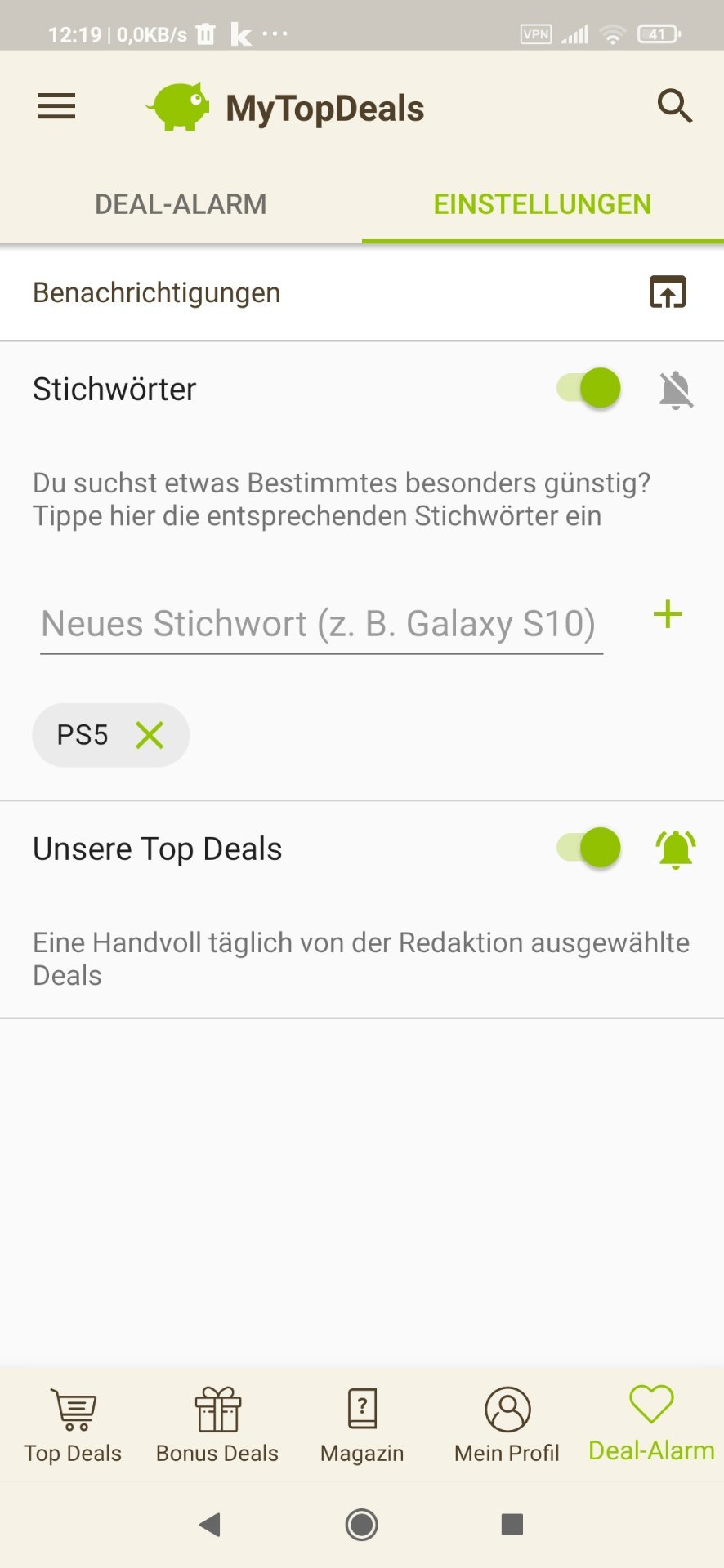Focus the Neues Stichwort input field
This screenshot has height=1568, width=724.
point(321,625)
